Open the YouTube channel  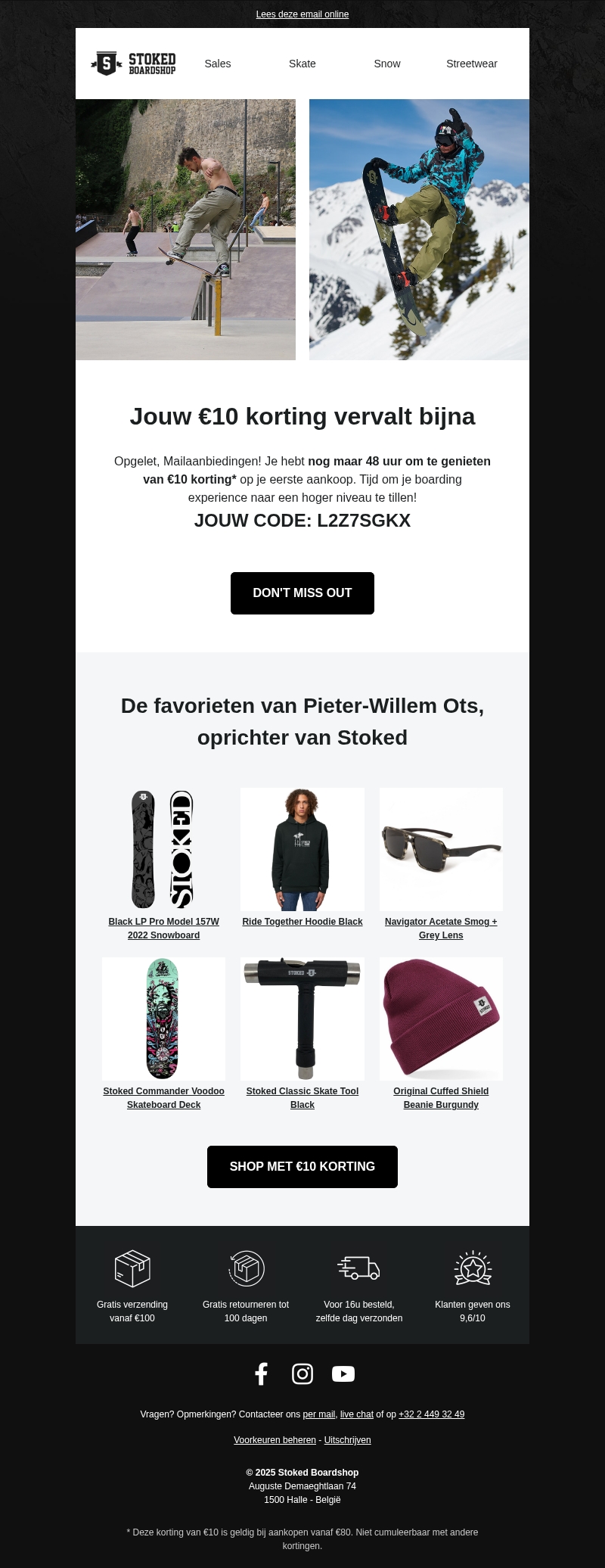[343, 1374]
